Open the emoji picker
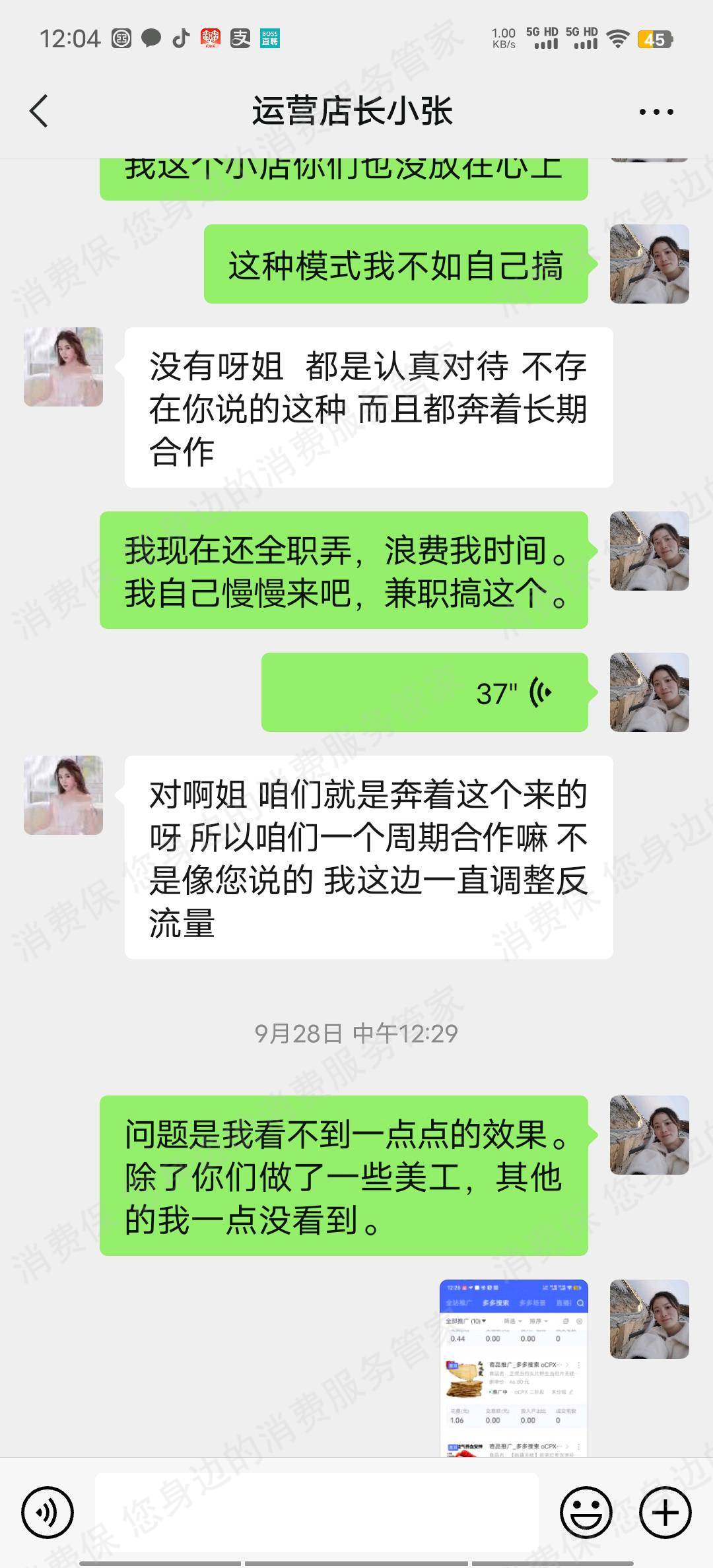Viewport: 713px width, 1568px height. [x=586, y=1512]
